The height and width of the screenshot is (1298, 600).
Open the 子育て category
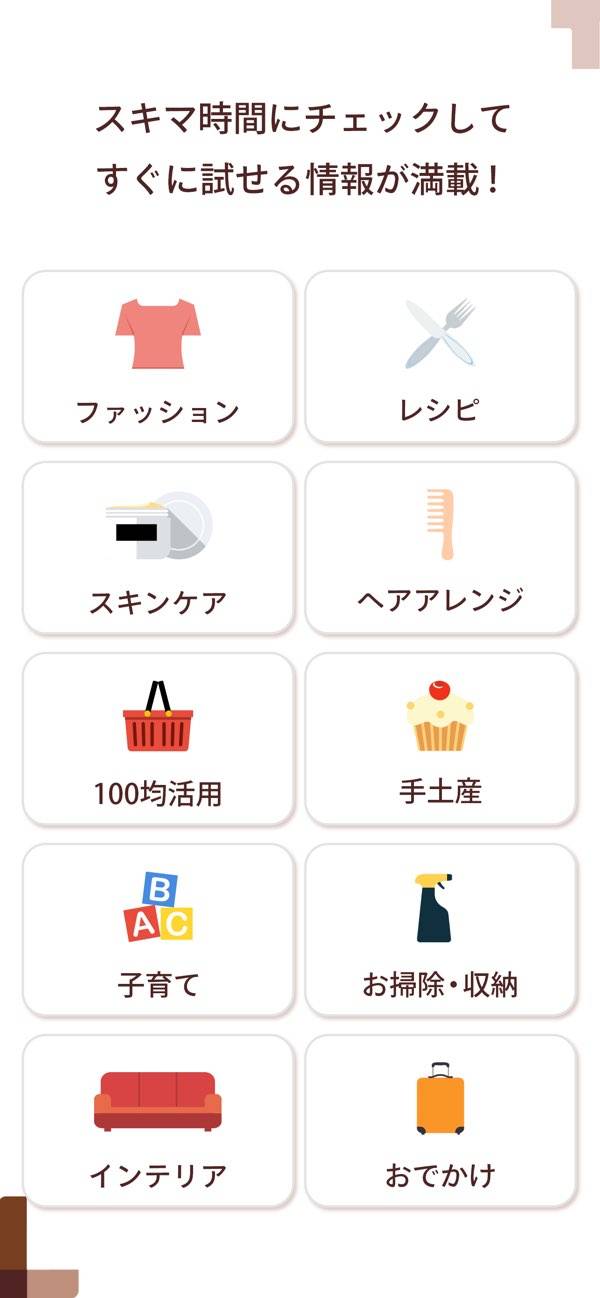[158, 930]
